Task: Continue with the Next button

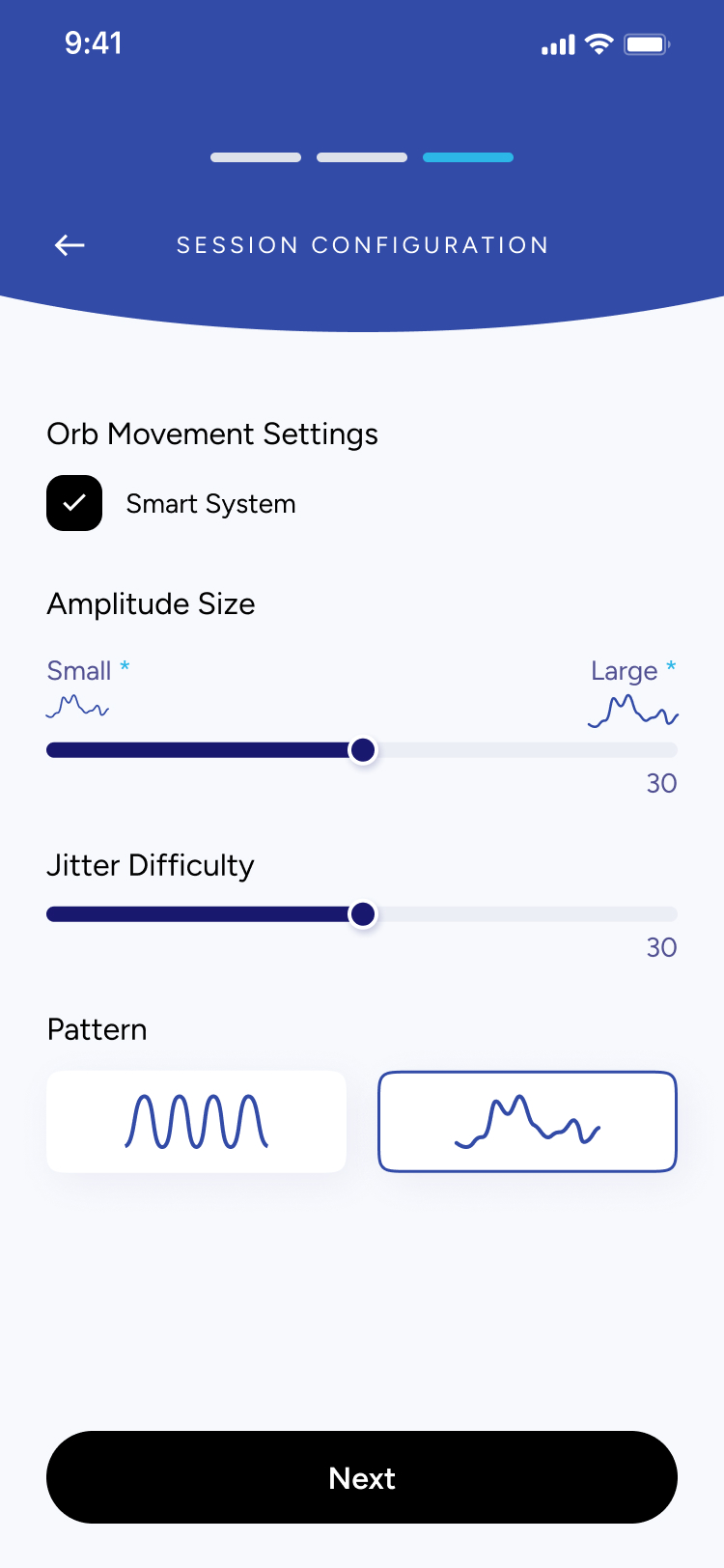Action: point(362,1477)
